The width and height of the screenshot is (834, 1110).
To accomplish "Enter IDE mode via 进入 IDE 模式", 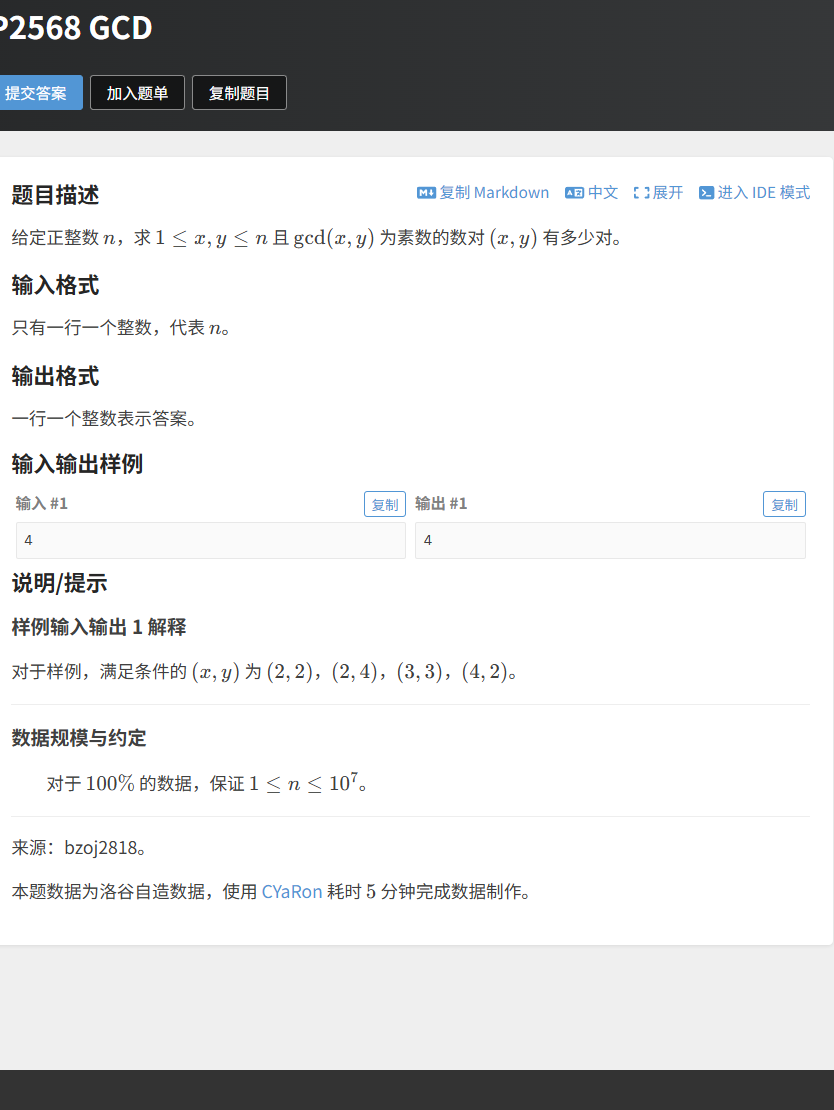I will tap(754, 193).
